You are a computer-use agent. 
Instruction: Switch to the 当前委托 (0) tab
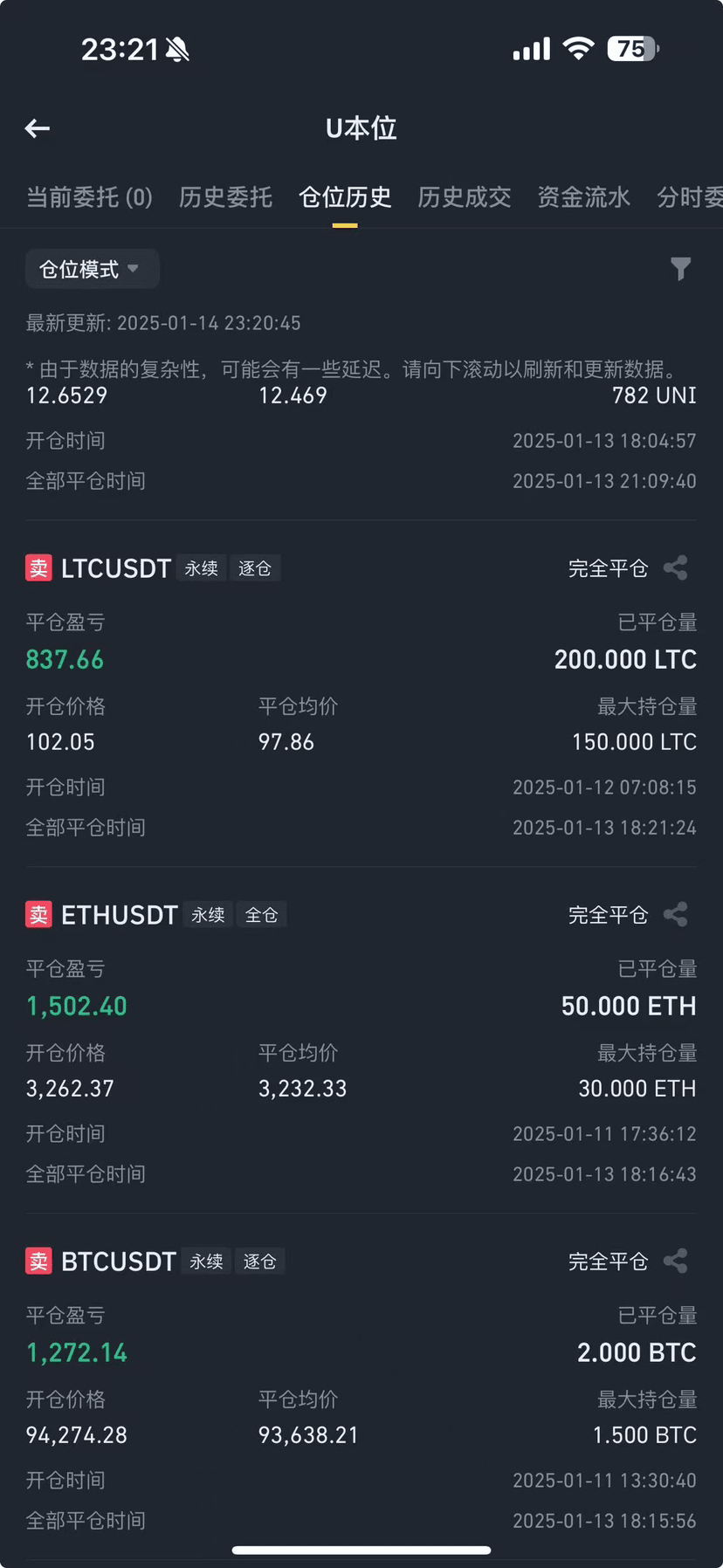(89, 197)
